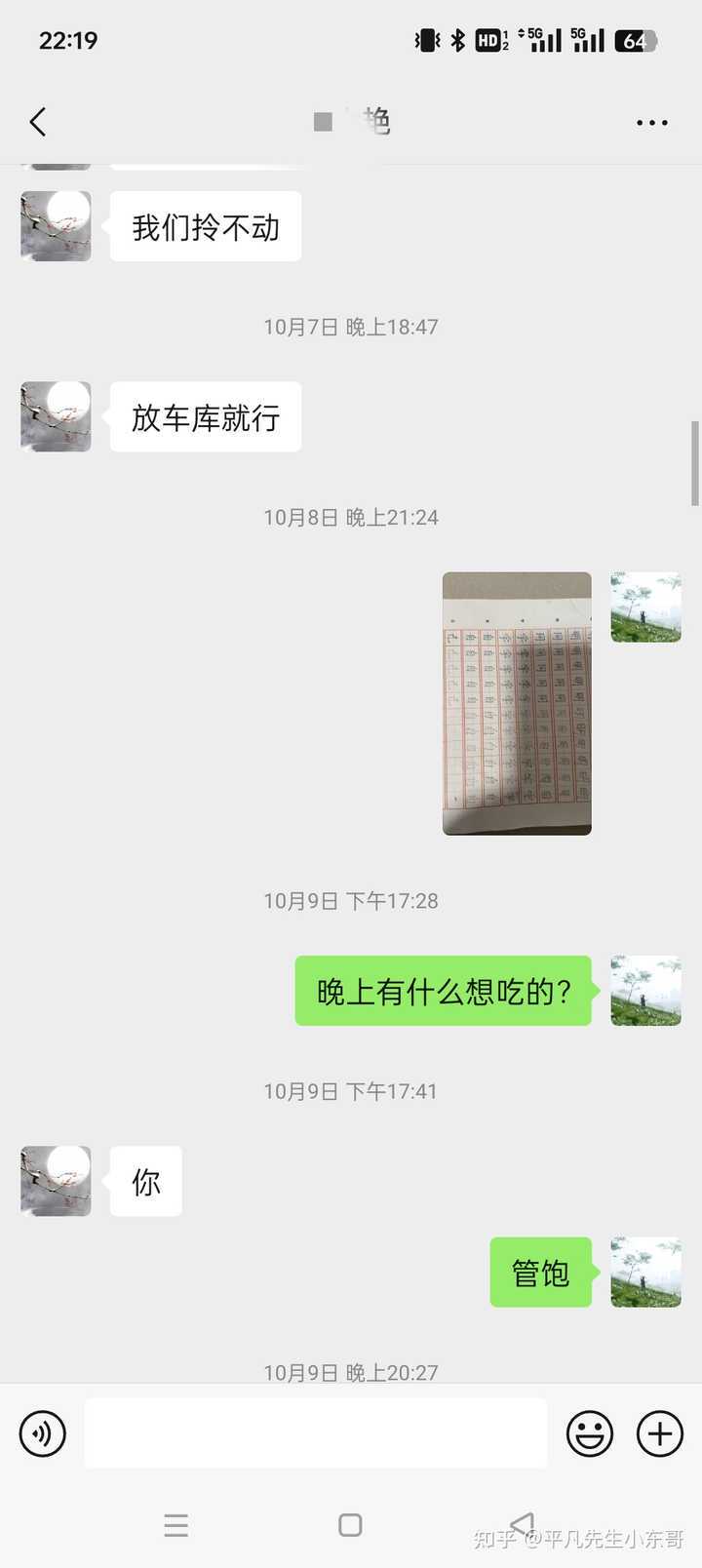
Task: Open the voice message input icon
Action: [42, 1433]
